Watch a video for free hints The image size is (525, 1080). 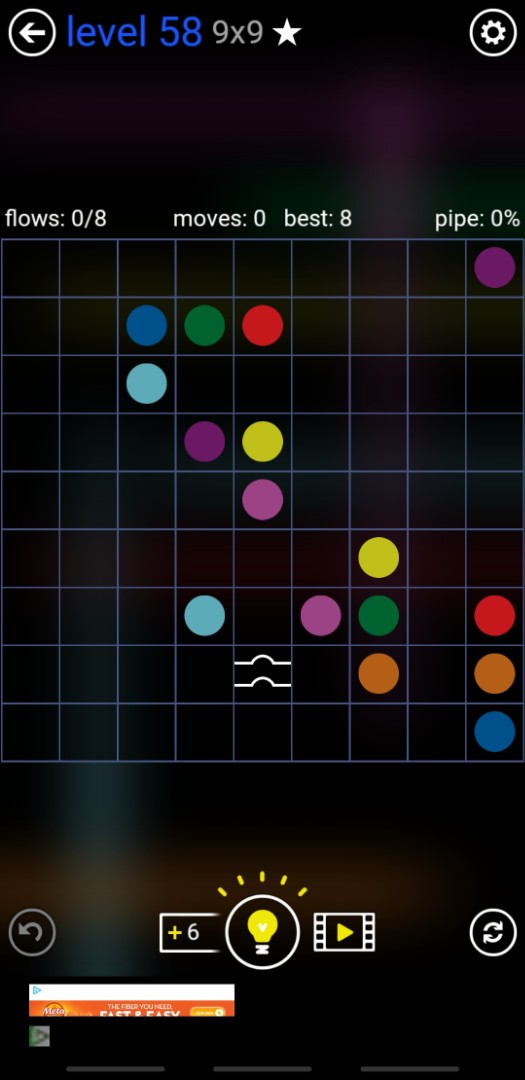coord(344,932)
